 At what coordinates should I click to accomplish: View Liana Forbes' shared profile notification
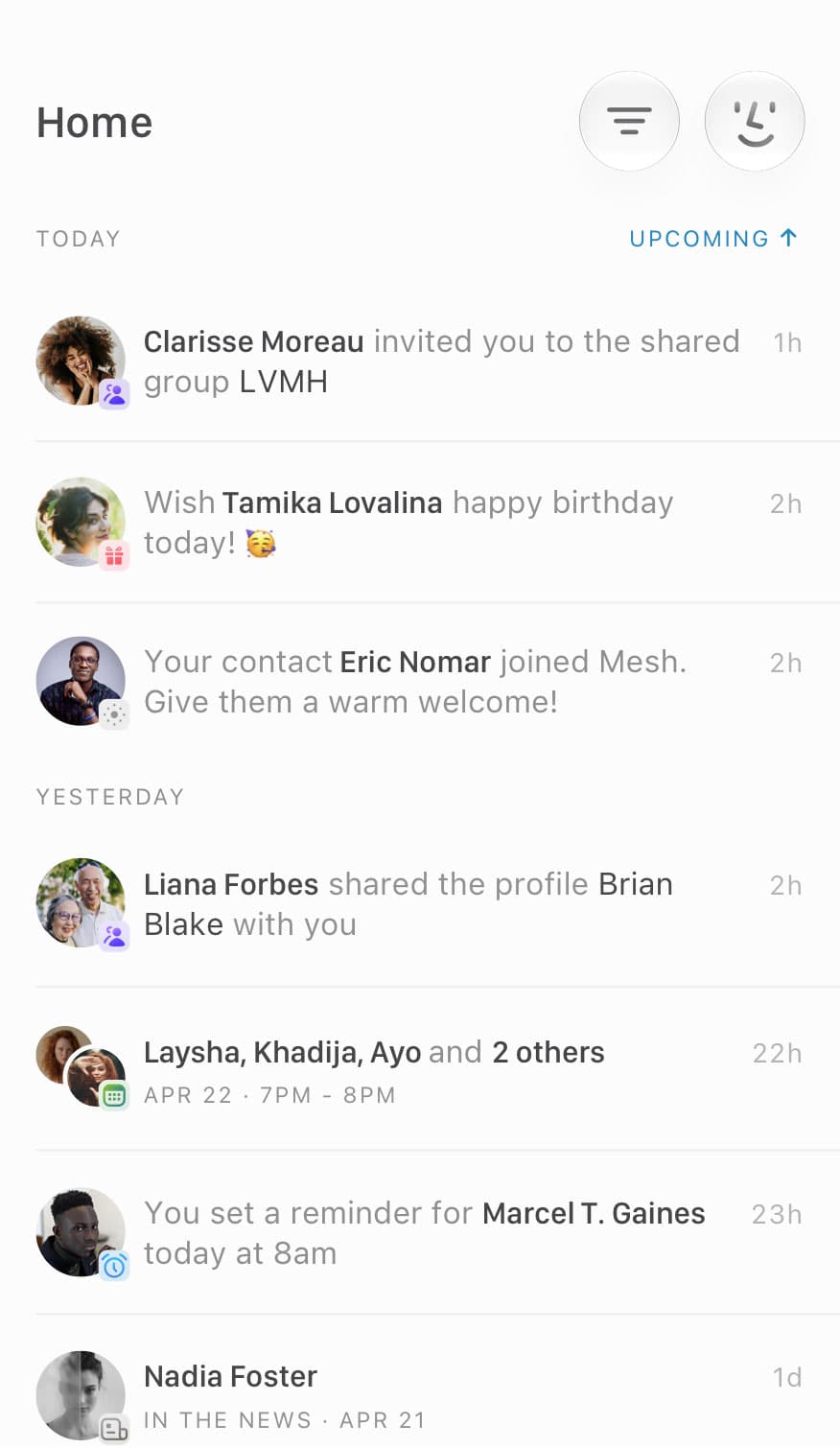click(x=420, y=904)
